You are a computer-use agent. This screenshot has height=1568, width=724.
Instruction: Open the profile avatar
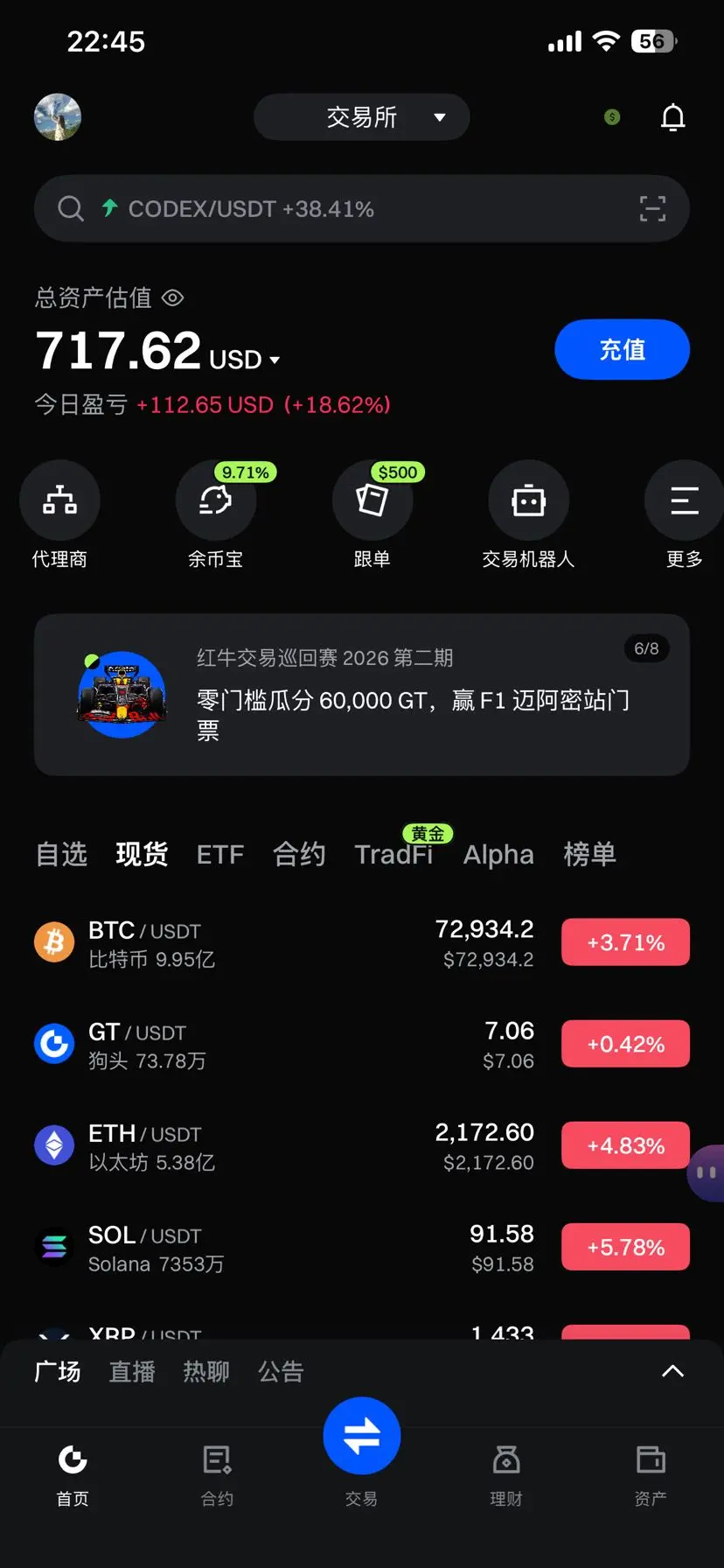click(x=58, y=117)
